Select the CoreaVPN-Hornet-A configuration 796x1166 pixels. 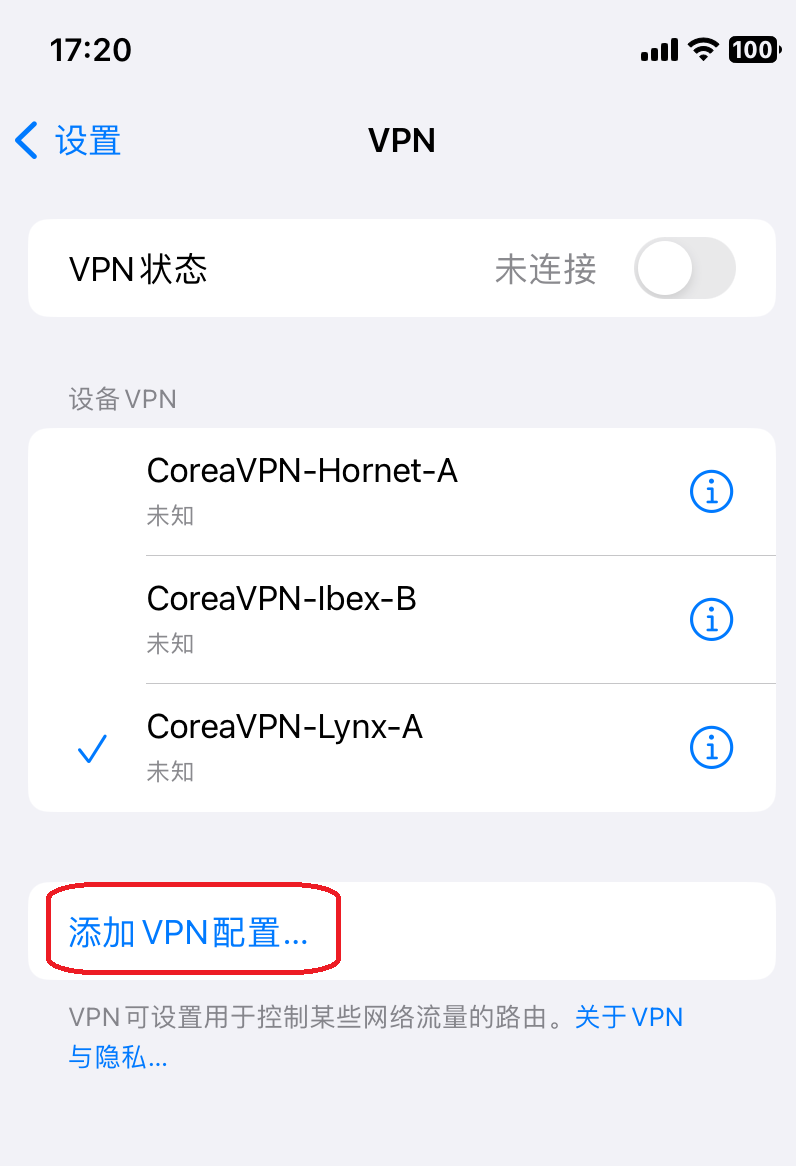[x=302, y=490]
